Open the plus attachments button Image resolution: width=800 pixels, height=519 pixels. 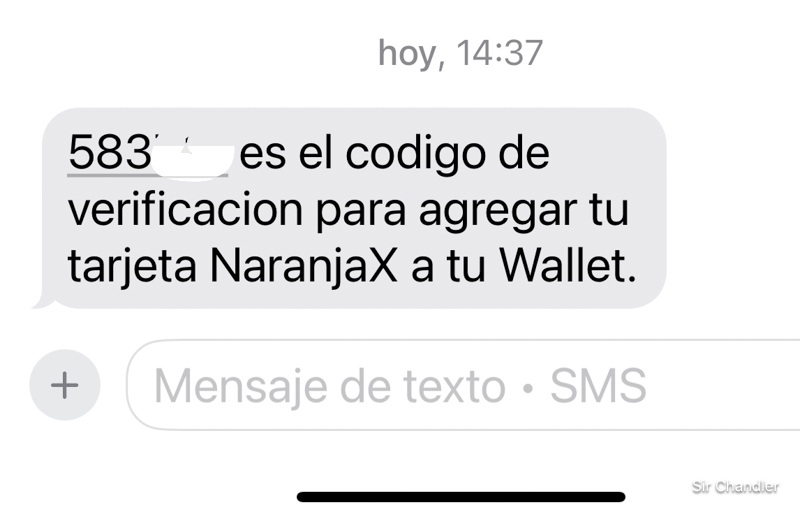click(x=64, y=385)
